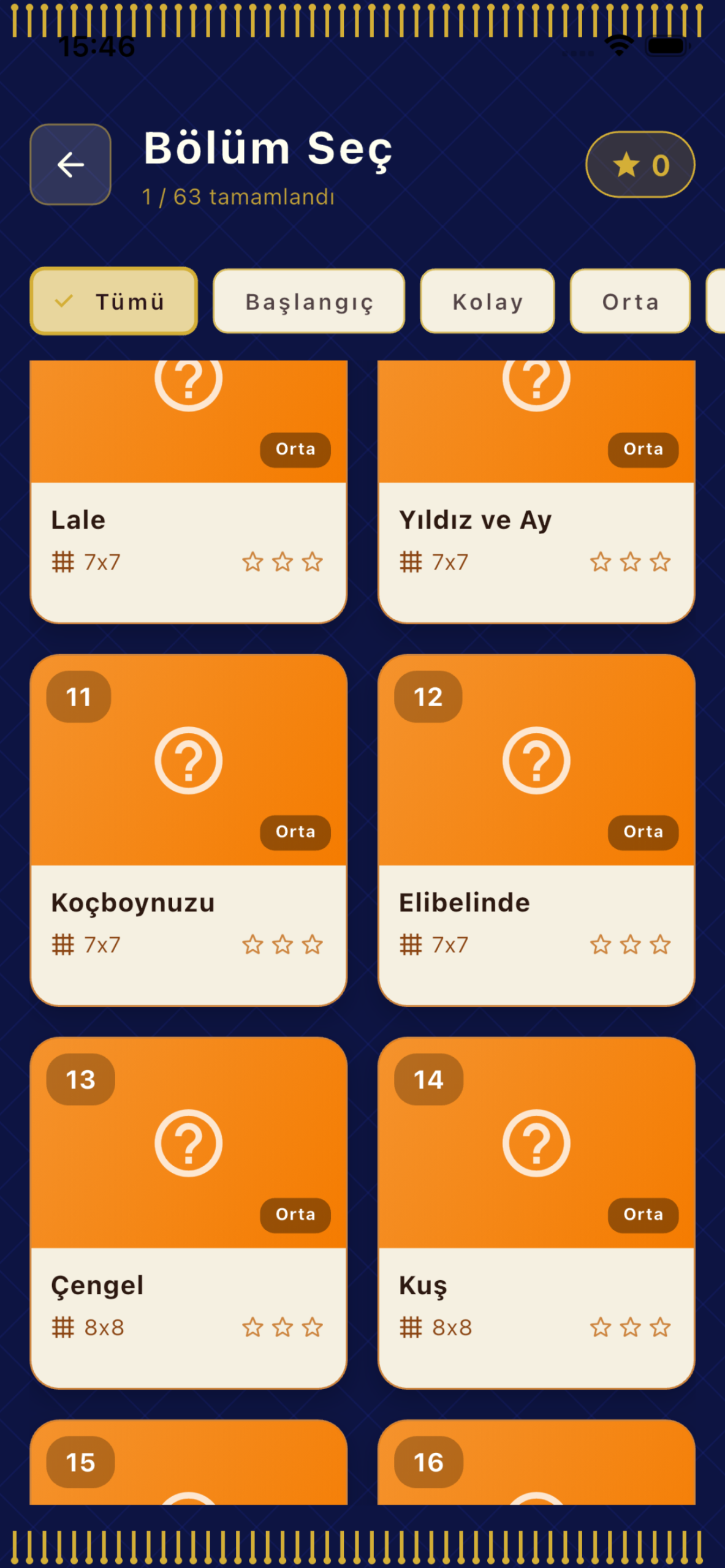Tap the level 12 number badge
The width and height of the screenshot is (725, 1568).
pos(427,696)
